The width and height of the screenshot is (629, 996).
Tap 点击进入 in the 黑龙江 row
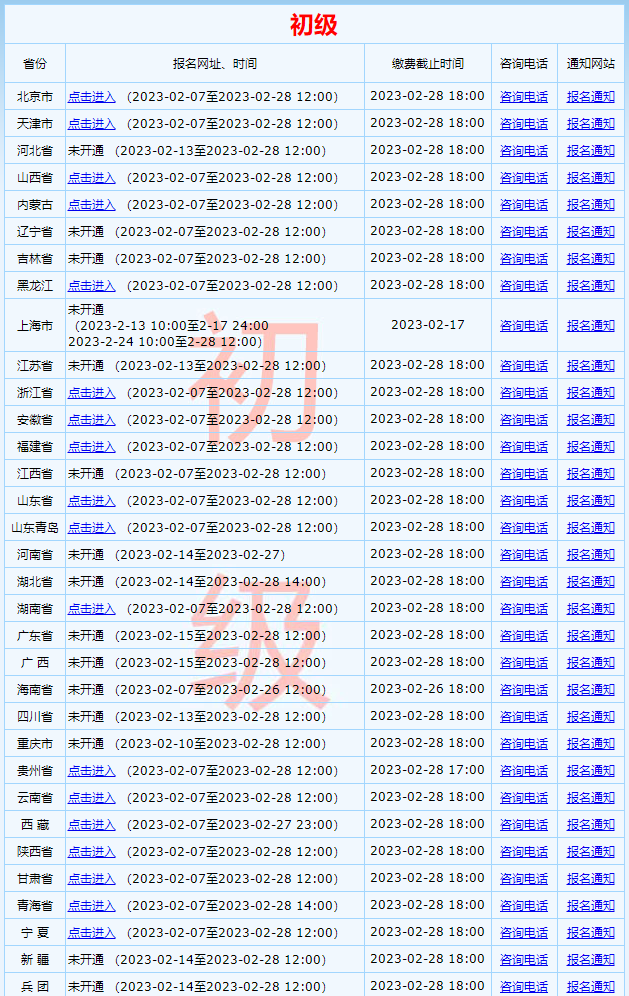click(x=92, y=286)
